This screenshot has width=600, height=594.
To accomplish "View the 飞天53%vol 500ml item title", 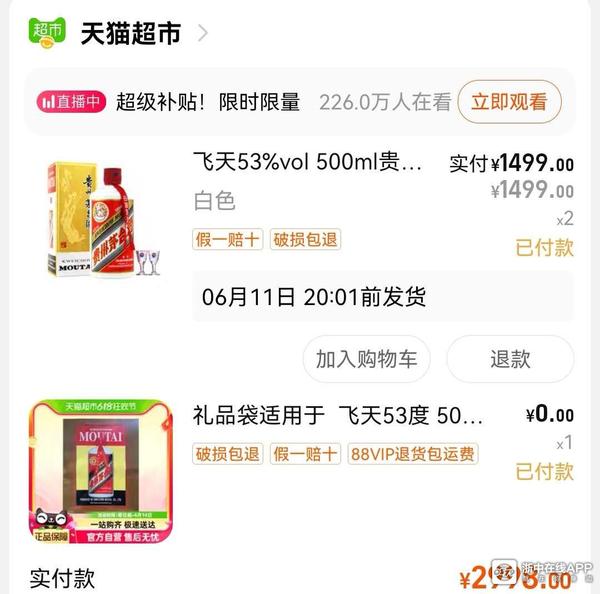I will tap(307, 163).
